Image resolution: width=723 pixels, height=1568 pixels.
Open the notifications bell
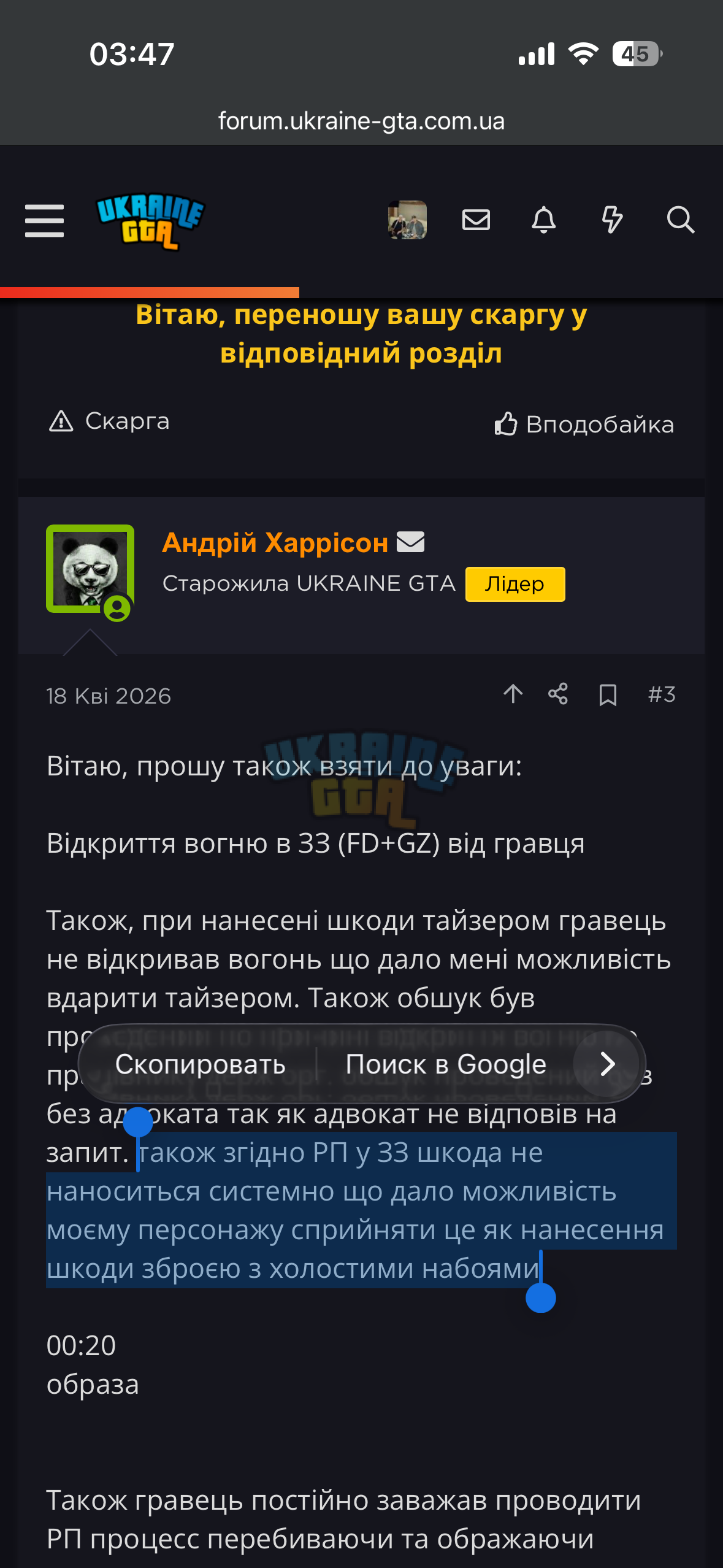544,220
